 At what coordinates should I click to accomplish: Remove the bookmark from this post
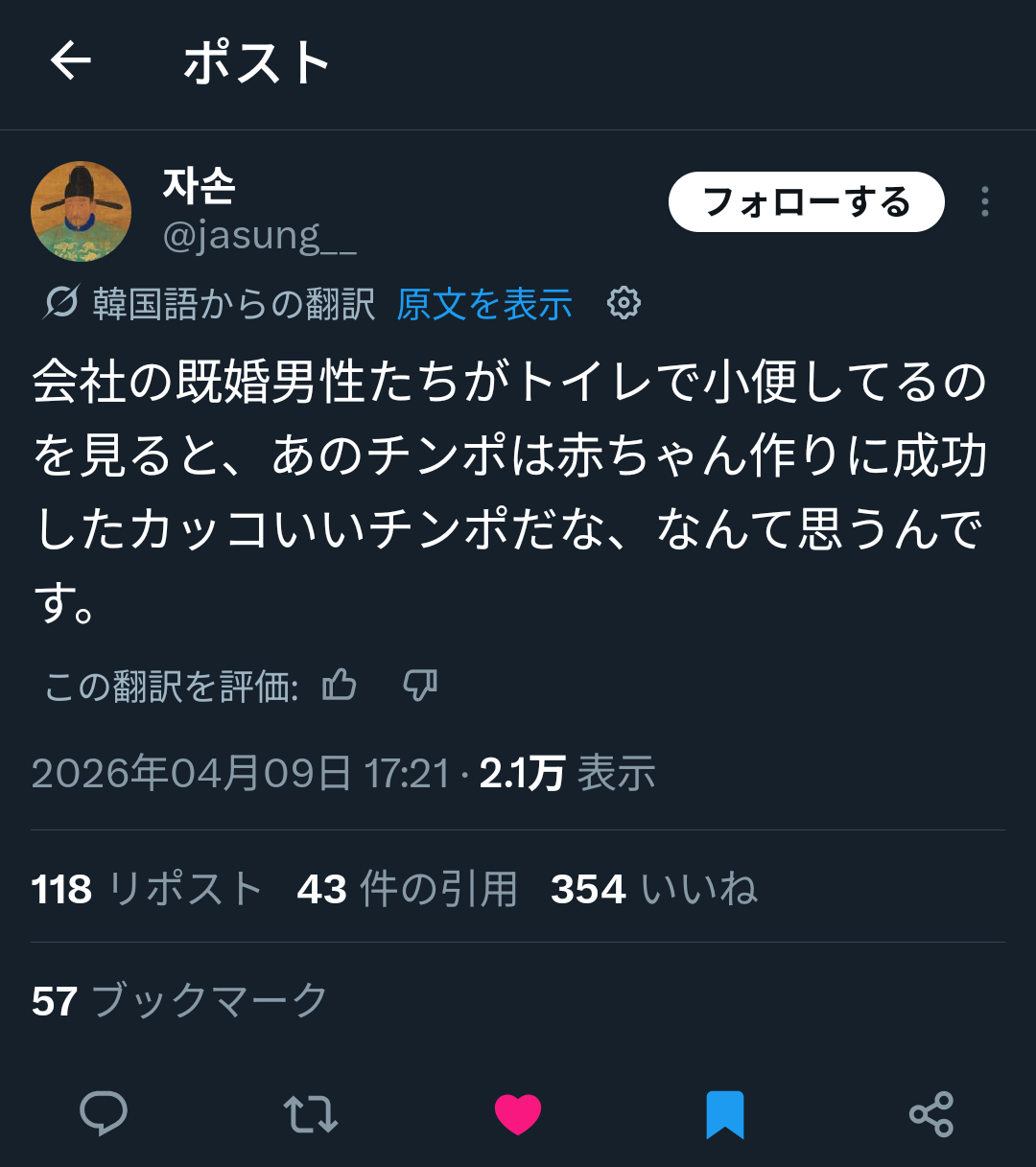click(725, 1113)
